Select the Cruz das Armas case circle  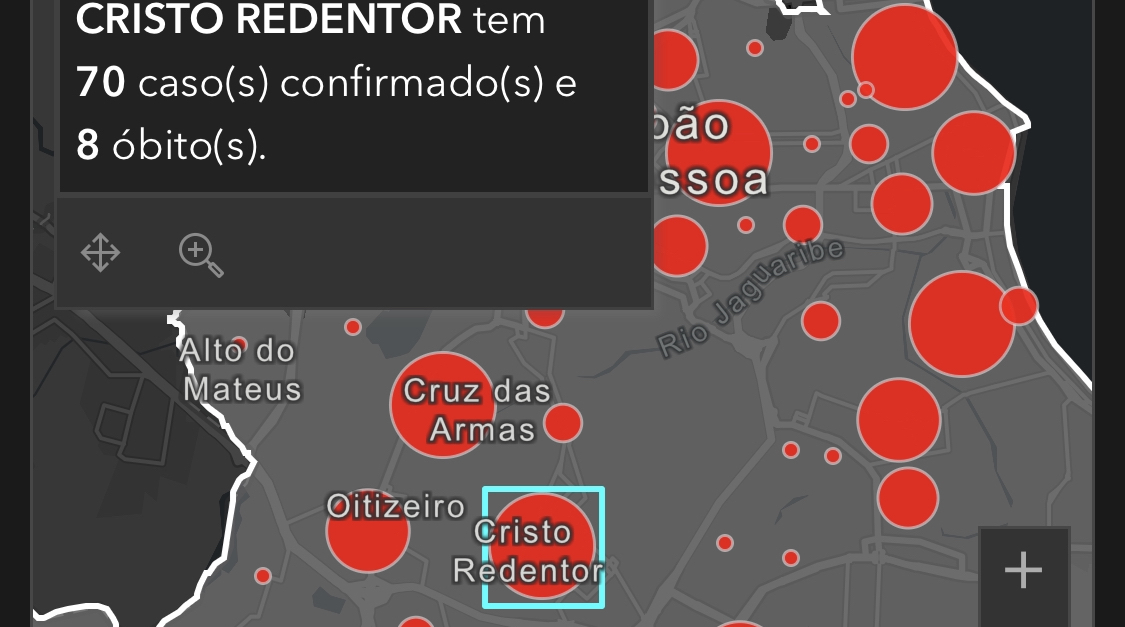442,405
